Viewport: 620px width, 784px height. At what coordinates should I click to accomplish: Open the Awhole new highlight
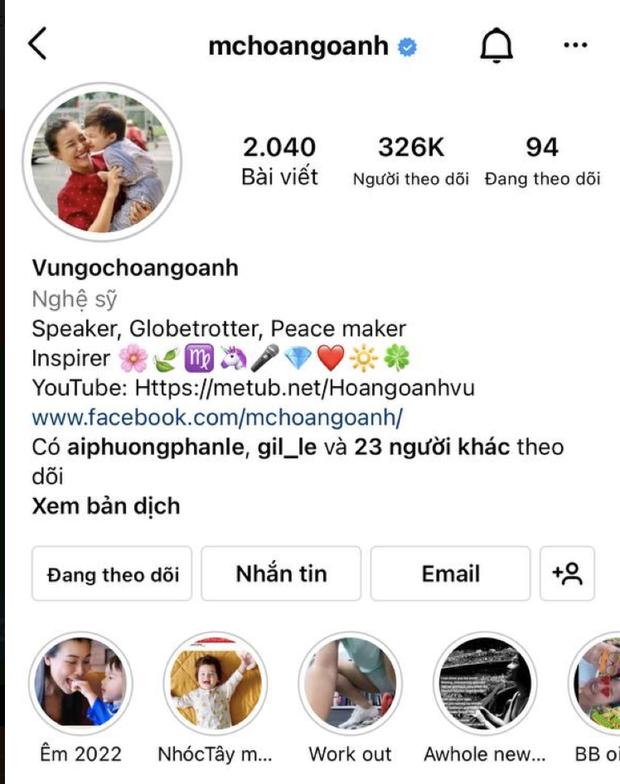point(484,685)
